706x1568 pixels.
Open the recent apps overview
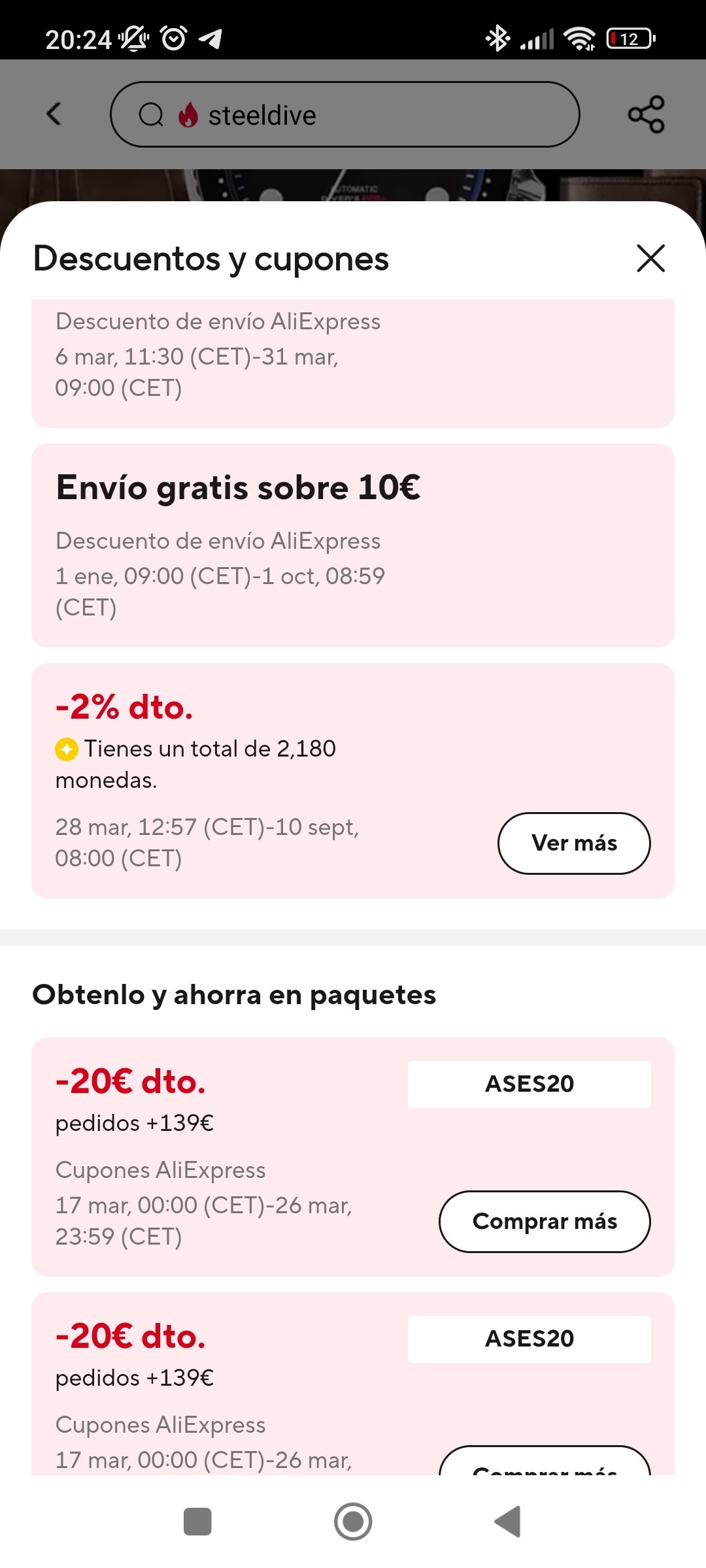(197, 1522)
